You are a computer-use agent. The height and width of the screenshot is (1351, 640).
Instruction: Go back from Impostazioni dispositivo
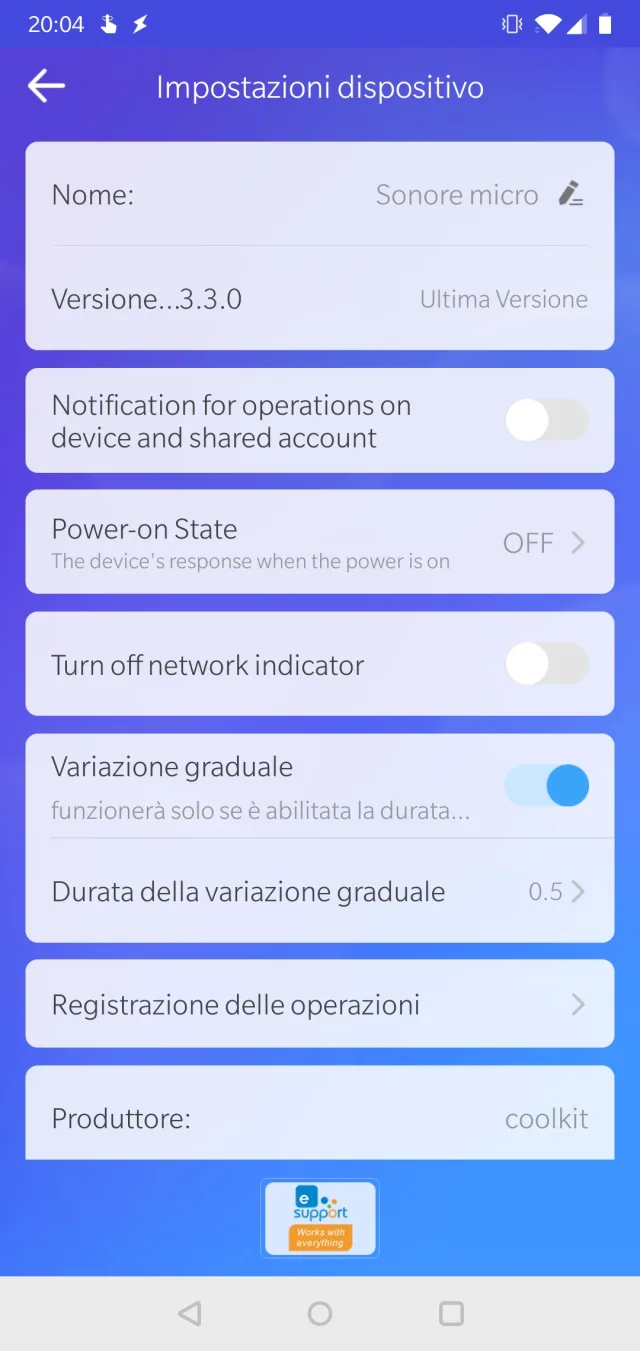(x=46, y=87)
